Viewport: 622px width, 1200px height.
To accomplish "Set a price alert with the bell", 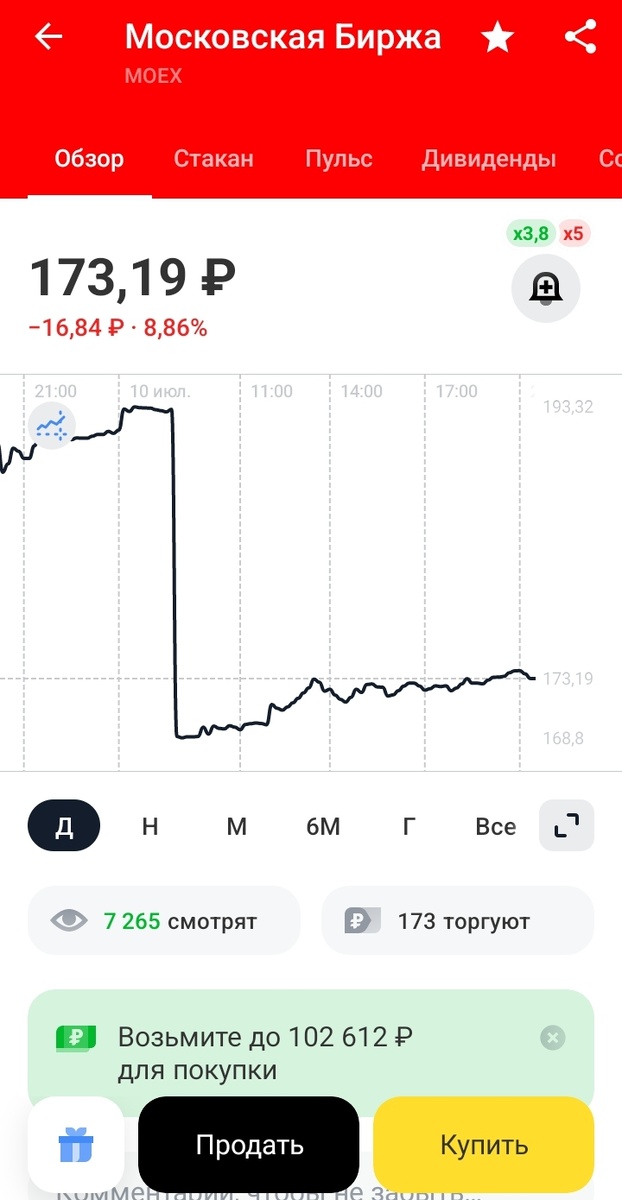I will (x=545, y=289).
